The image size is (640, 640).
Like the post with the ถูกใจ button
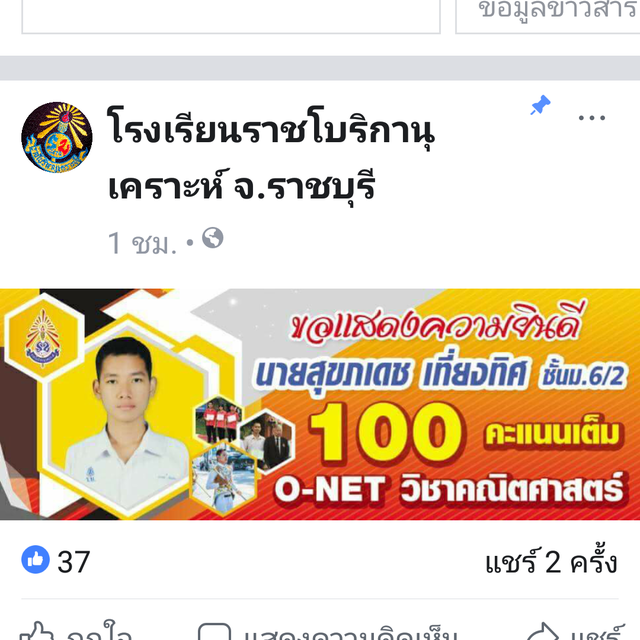(80, 632)
